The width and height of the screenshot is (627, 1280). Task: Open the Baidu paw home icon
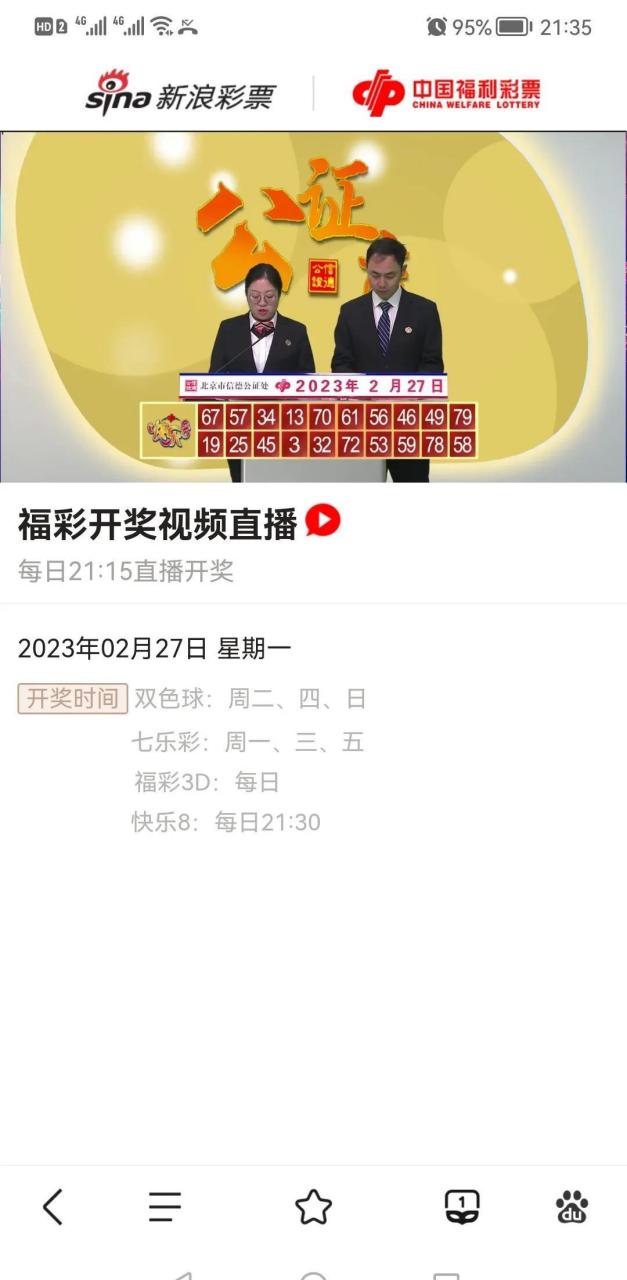pyautogui.click(x=572, y=1207)
